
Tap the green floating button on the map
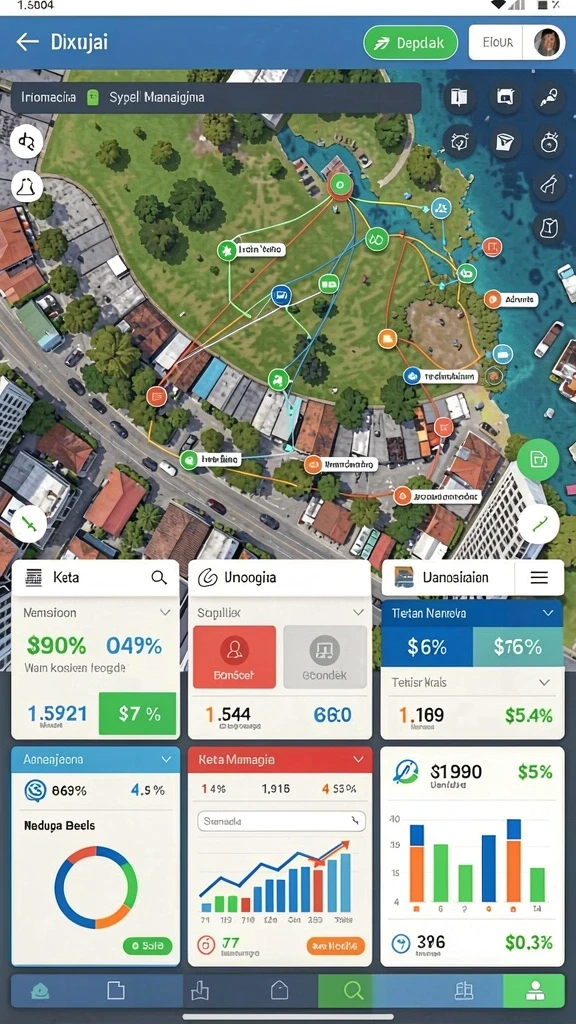[538, 460]
